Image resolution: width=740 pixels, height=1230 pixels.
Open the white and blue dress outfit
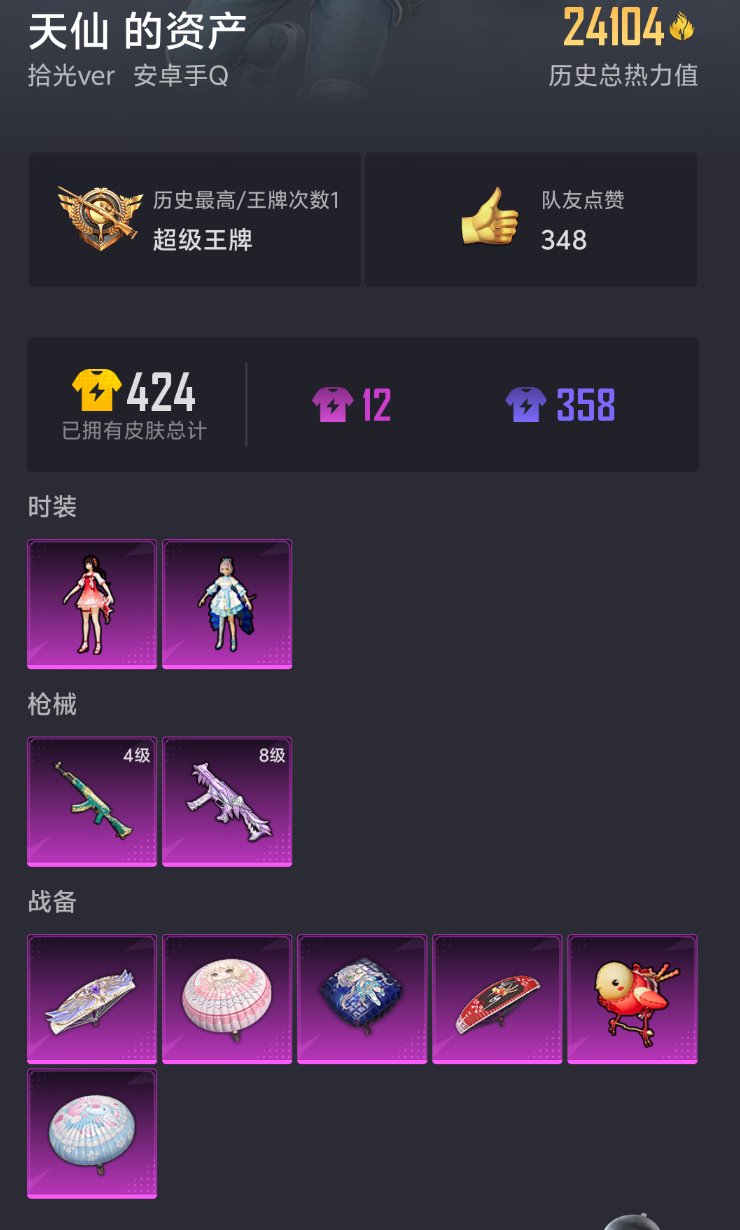pyautogui.click(x=227, y=604)
